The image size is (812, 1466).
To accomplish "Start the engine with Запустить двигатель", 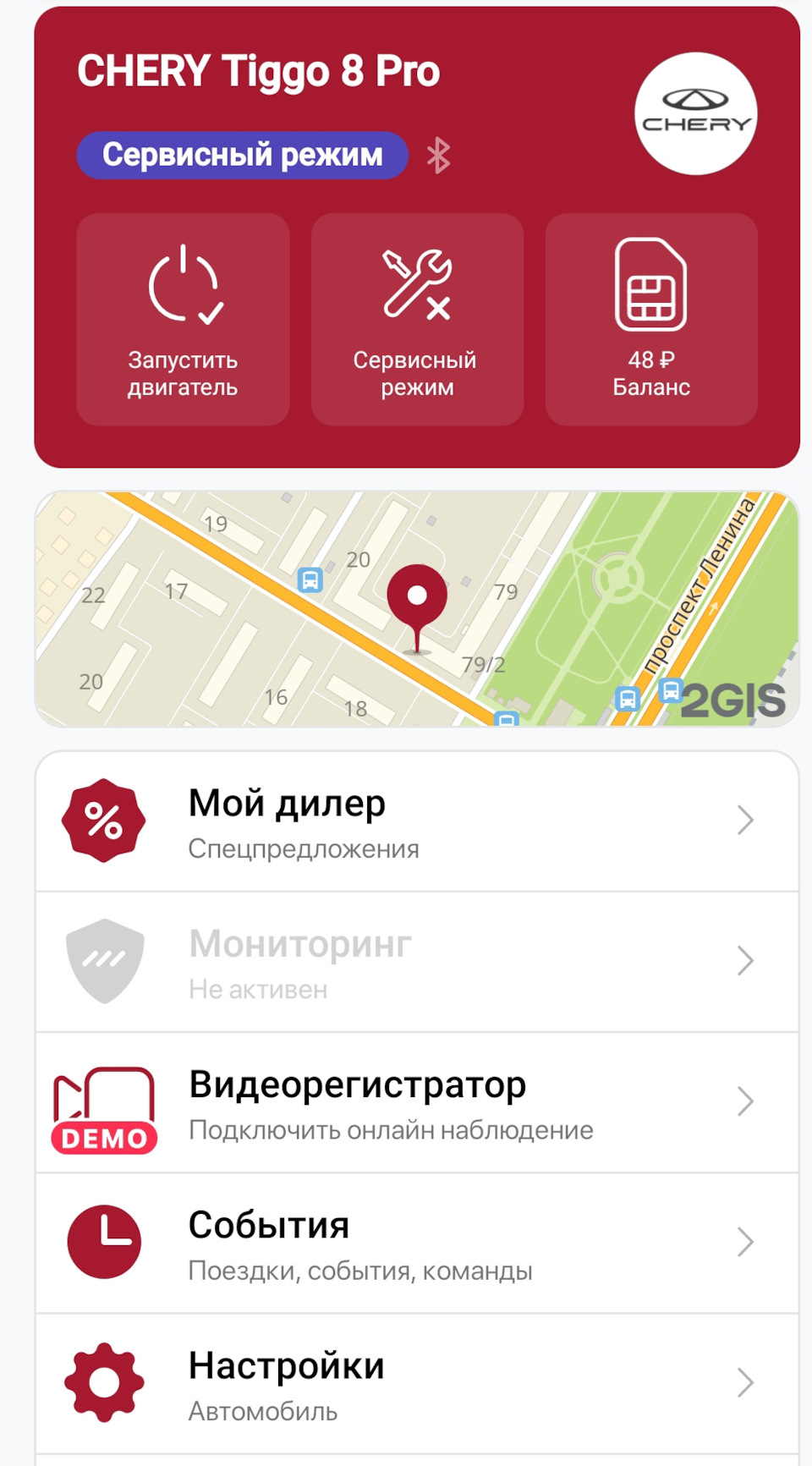I will (183, 319).
